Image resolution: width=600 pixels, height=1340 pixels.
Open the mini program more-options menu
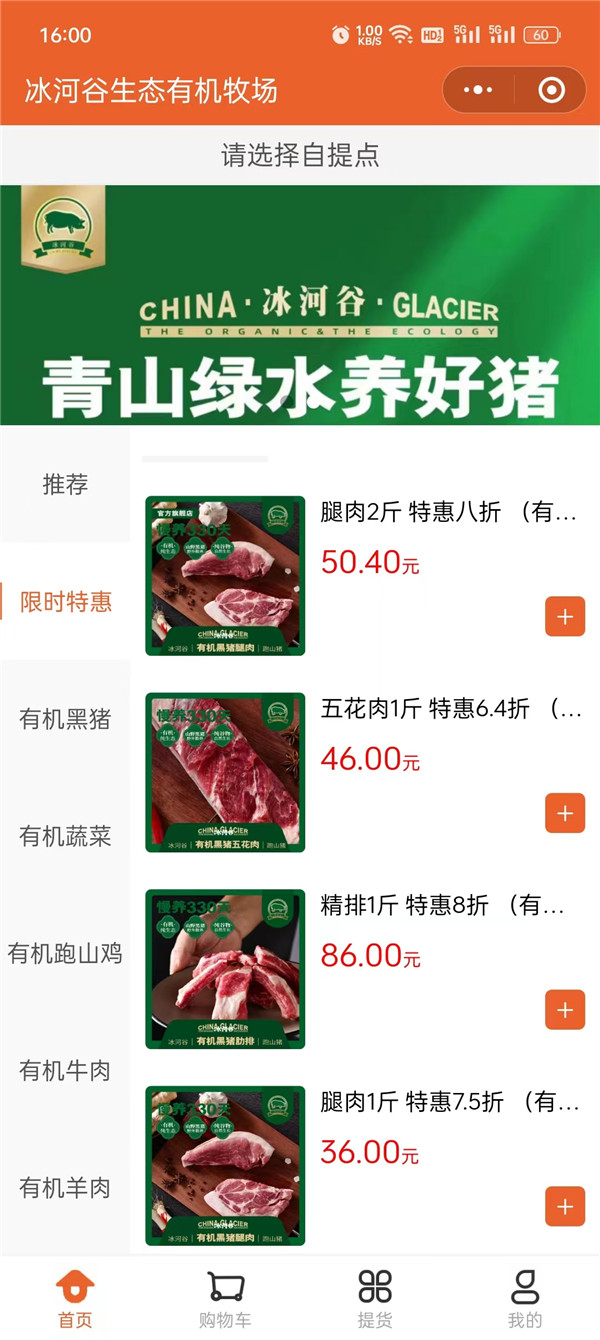coord(478,91)
